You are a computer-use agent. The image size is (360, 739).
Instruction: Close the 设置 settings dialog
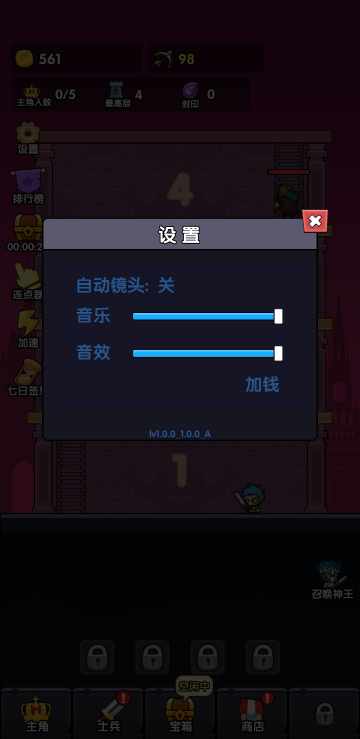[315, 221]
